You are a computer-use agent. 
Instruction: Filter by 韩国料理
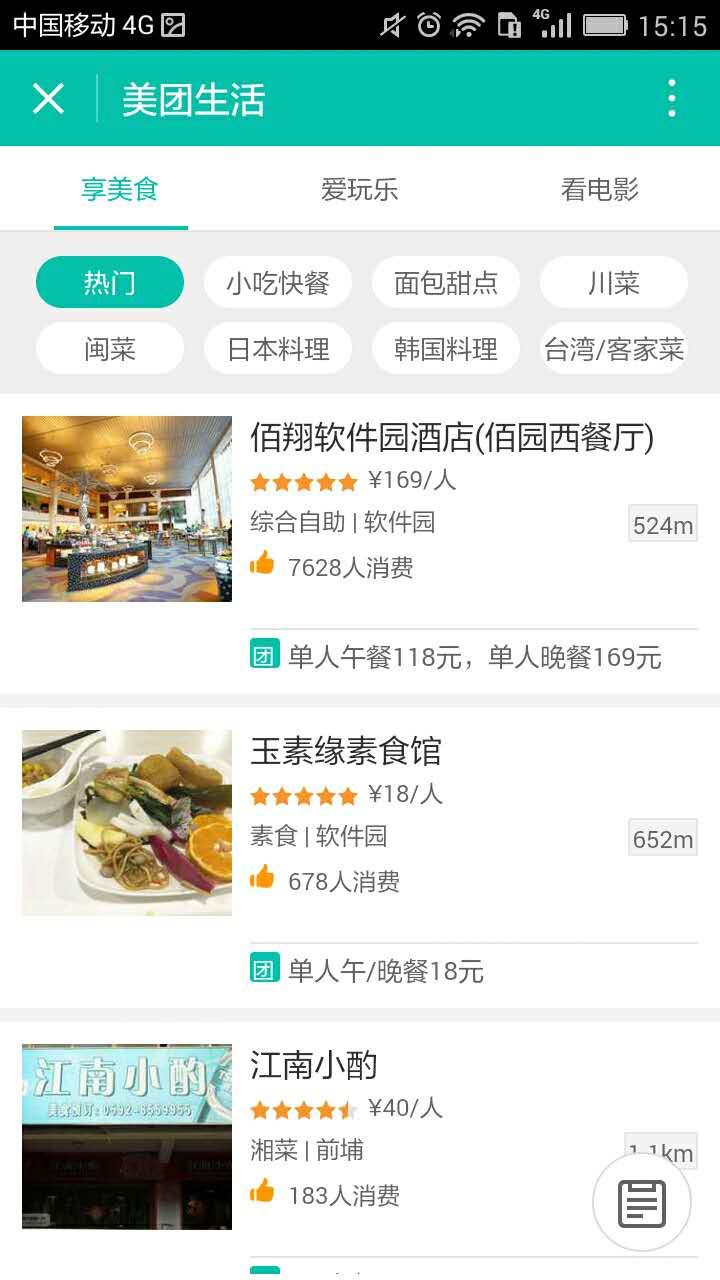(446, 349)
